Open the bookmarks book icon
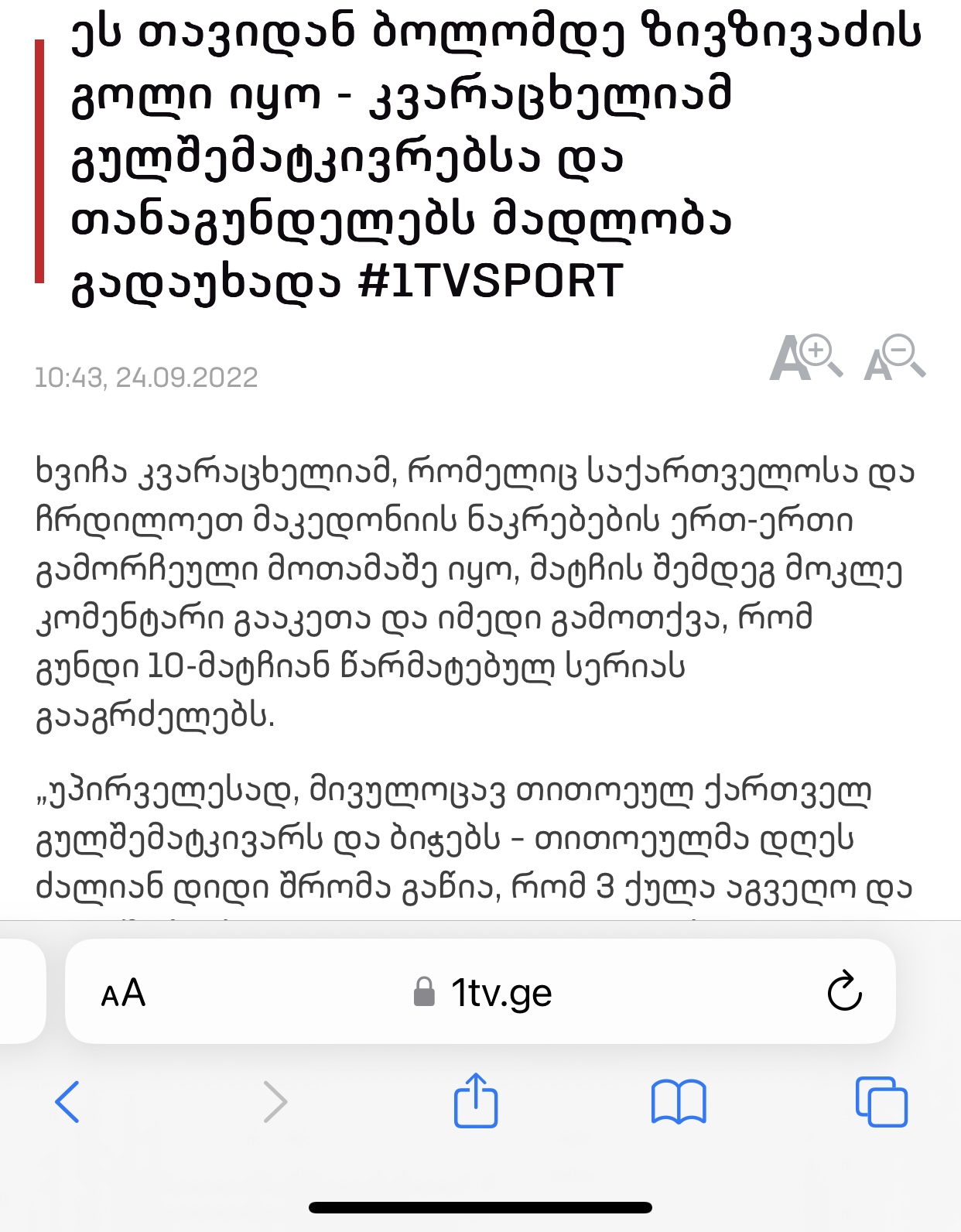 tap(679, 1101)
